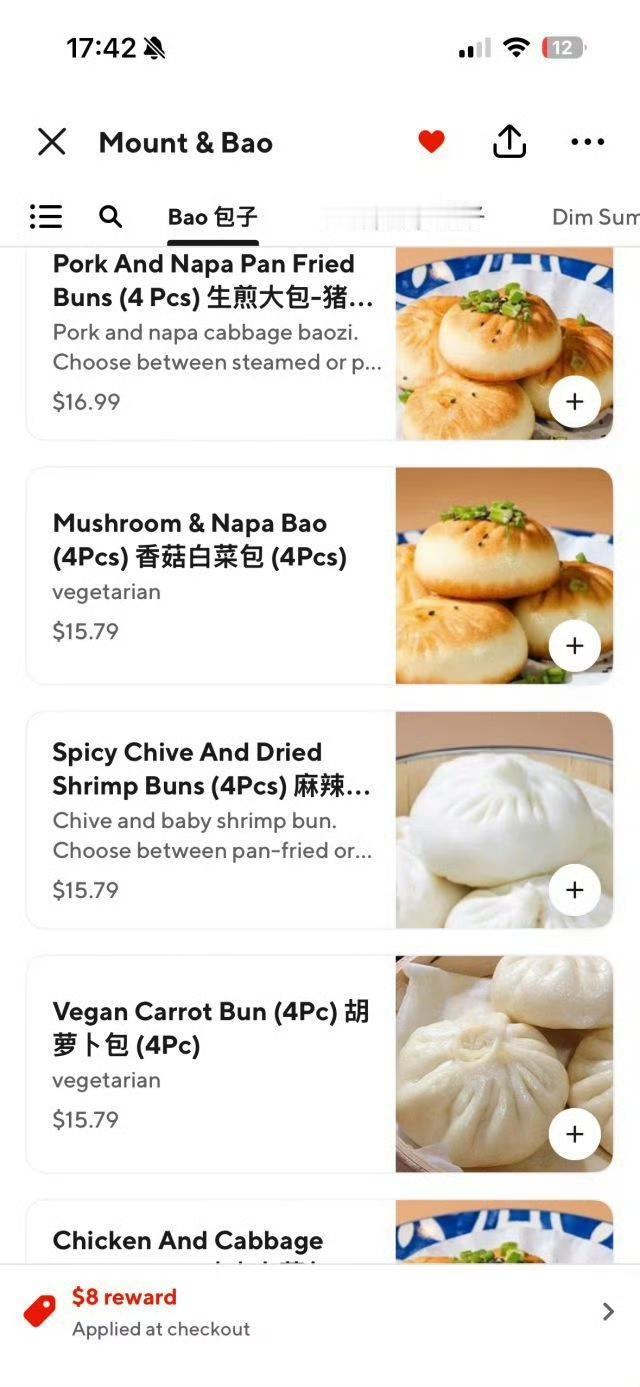Select the Bao 包子 tab

[x=212, y=216]
